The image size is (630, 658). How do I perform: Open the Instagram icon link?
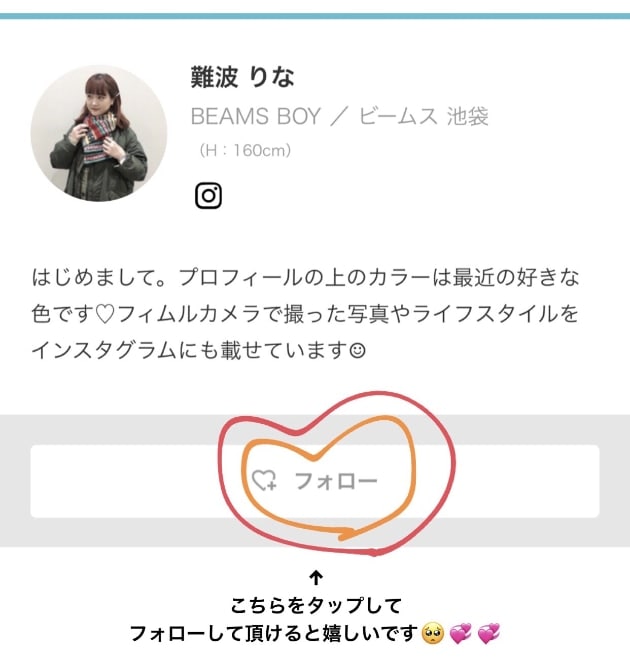[x=208, y=195]
